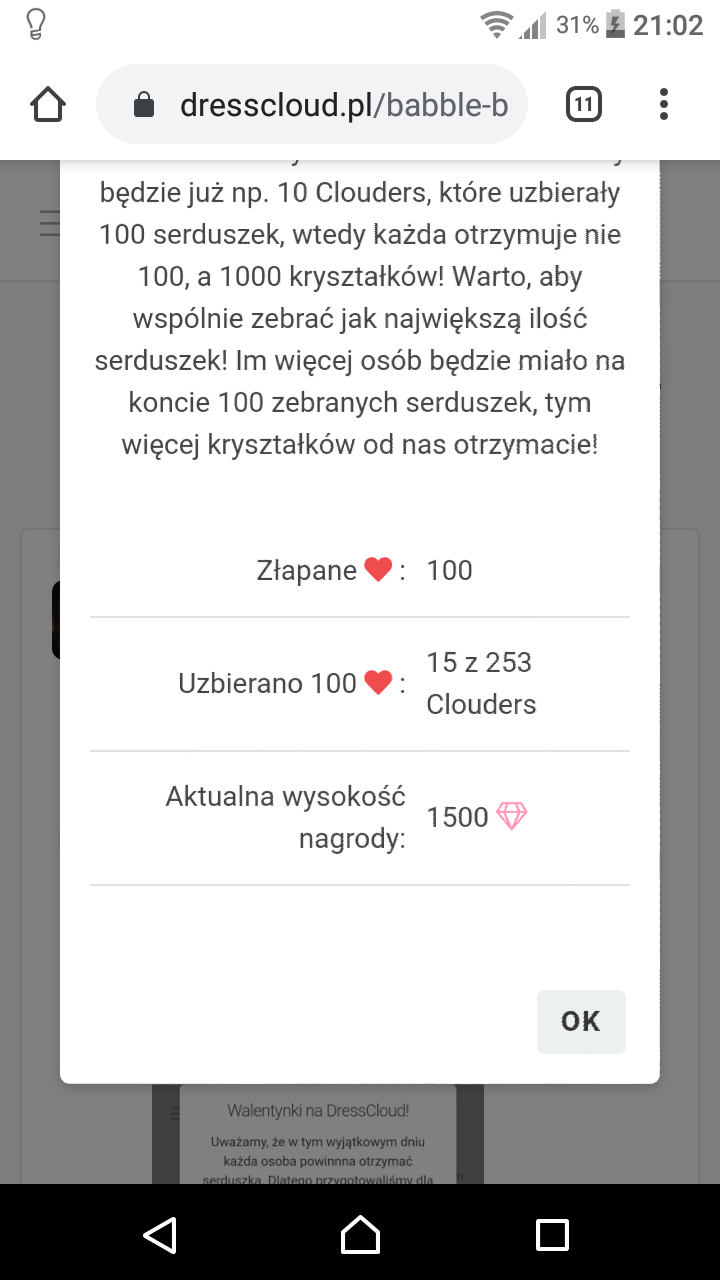Tap the flashlight icon in the status bar

point(36,25)
